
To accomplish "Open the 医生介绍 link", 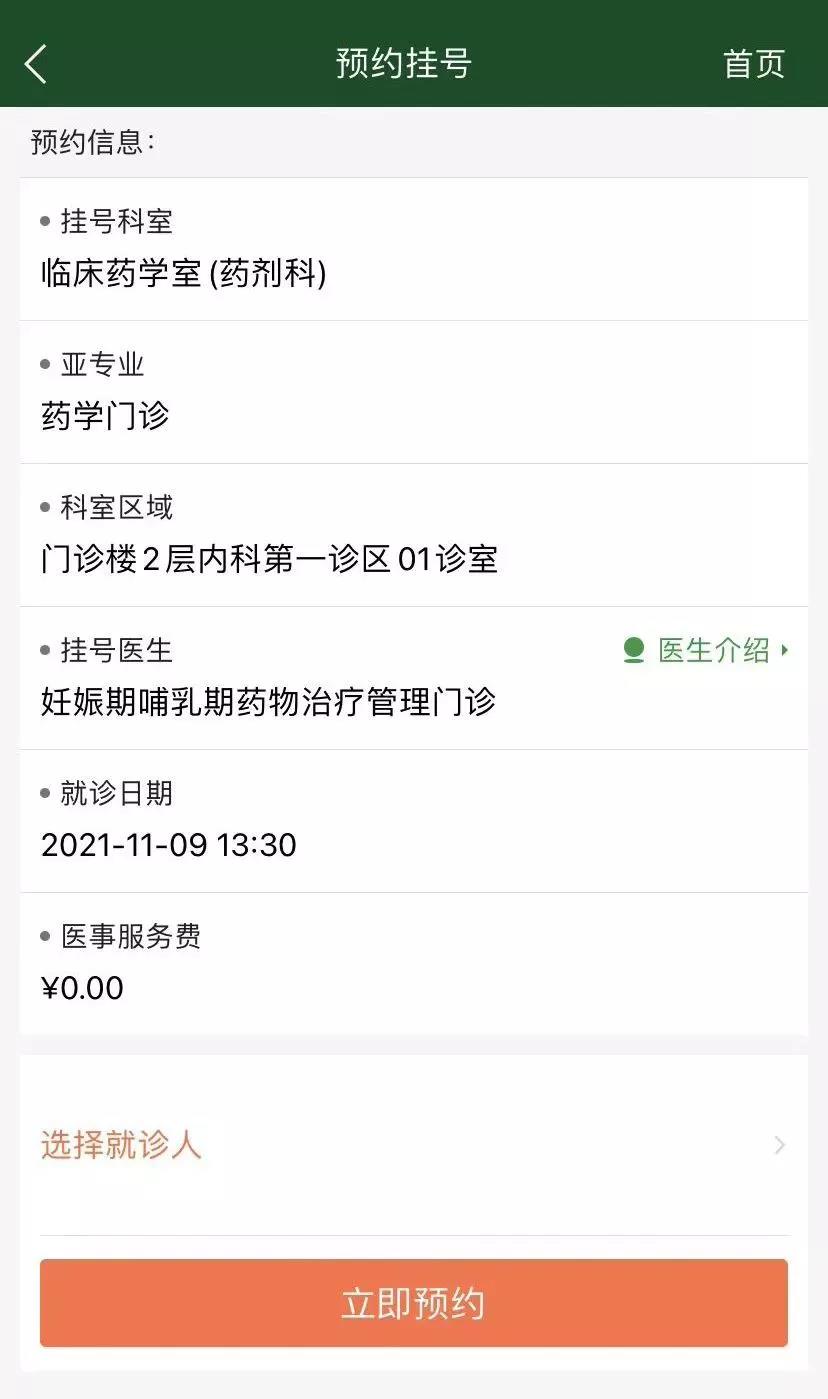I will tap(706, 651).
